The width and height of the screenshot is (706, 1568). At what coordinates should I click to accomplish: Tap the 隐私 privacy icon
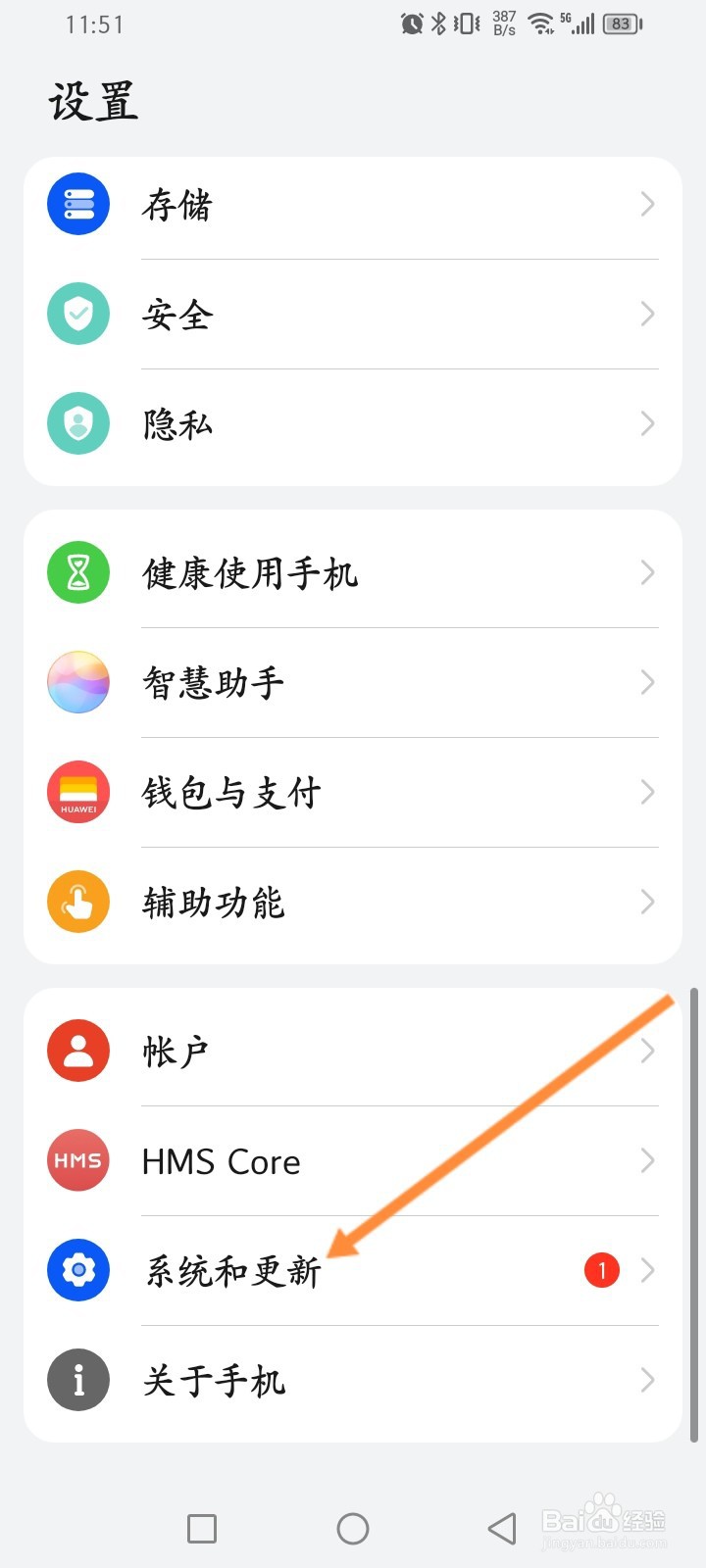(x=77, y=423)
